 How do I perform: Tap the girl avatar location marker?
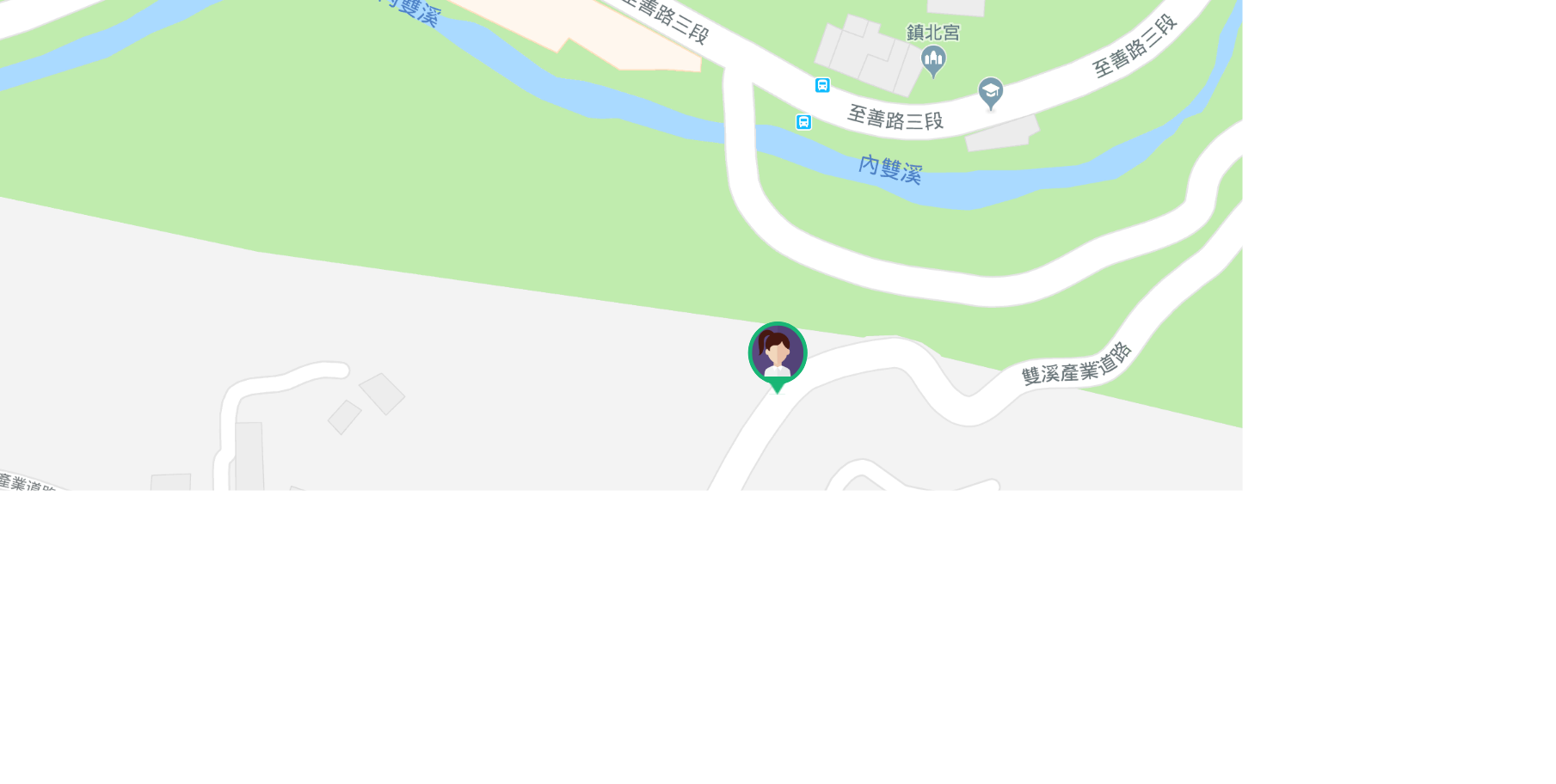(778, 353)
